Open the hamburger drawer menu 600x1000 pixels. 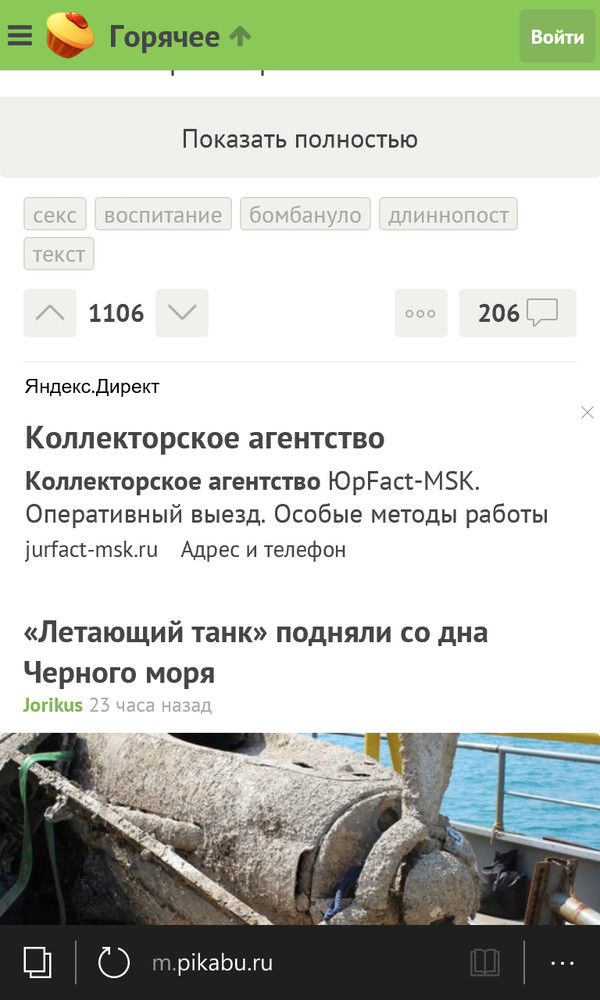(x=20, y=37)
